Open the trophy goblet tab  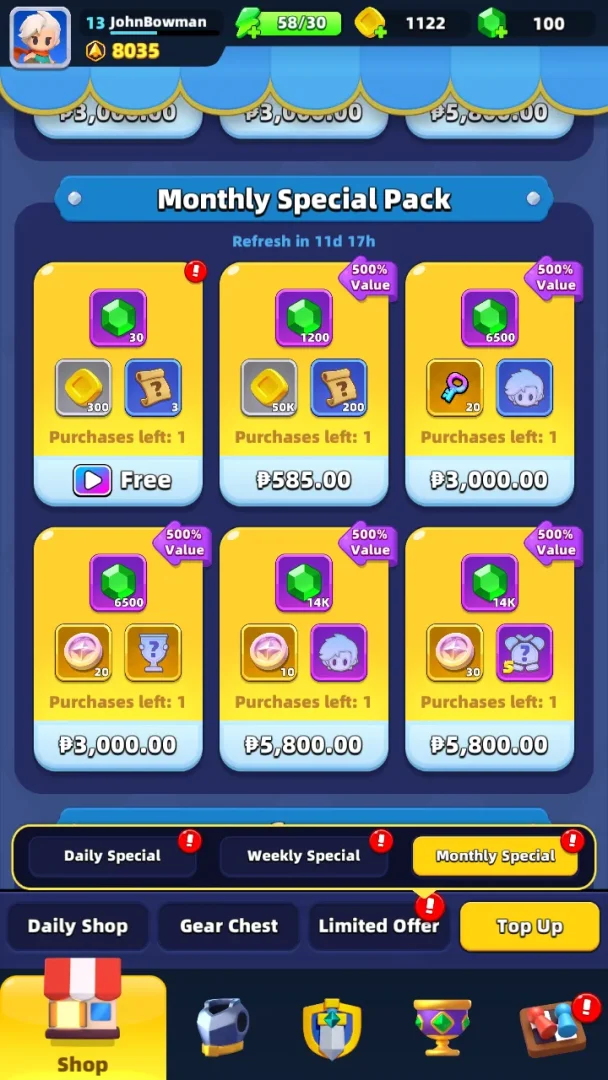pos(442,1026)
